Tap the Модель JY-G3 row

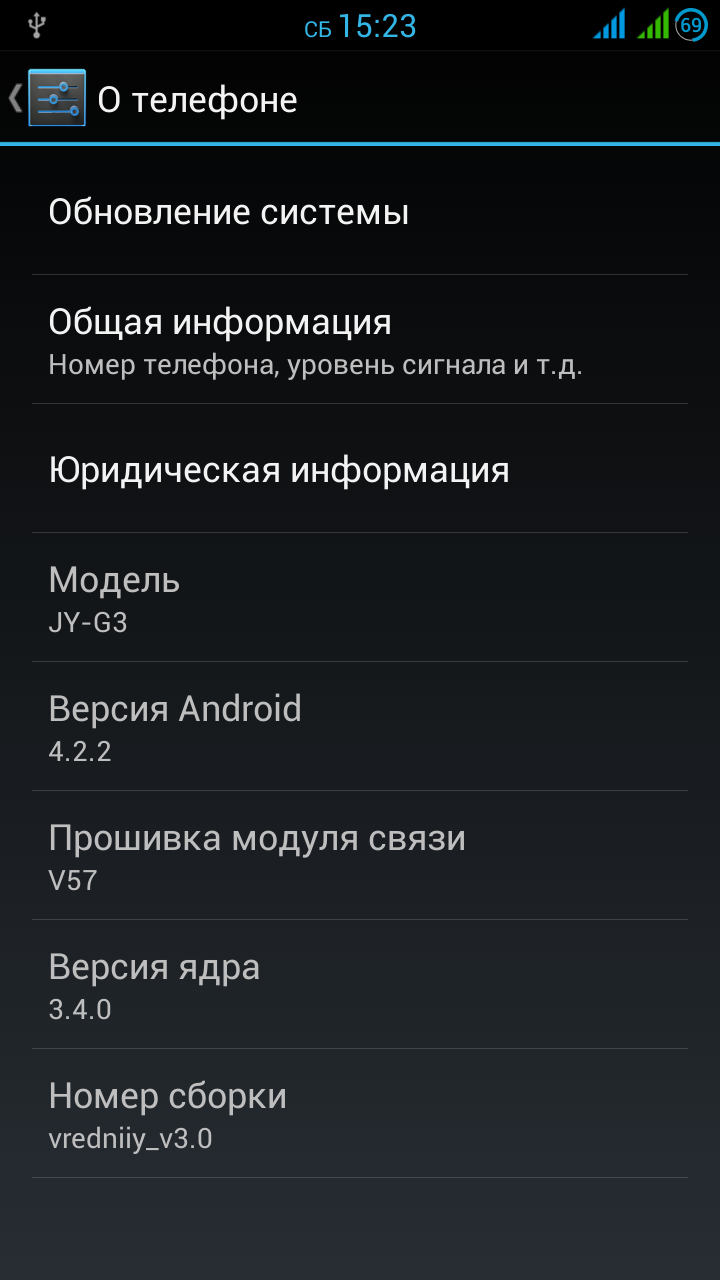pos(360,598)
